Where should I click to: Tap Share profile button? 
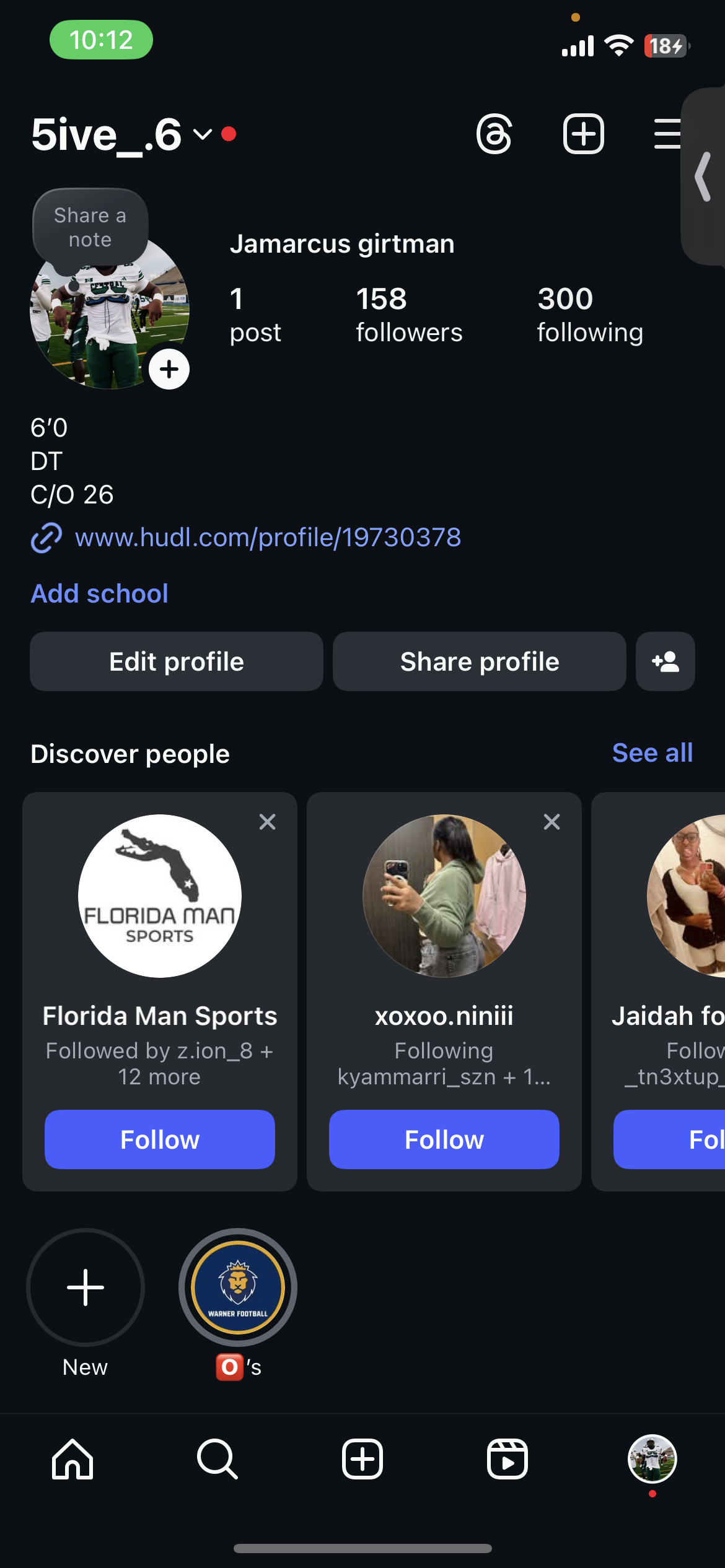click(x=480, y=661)
